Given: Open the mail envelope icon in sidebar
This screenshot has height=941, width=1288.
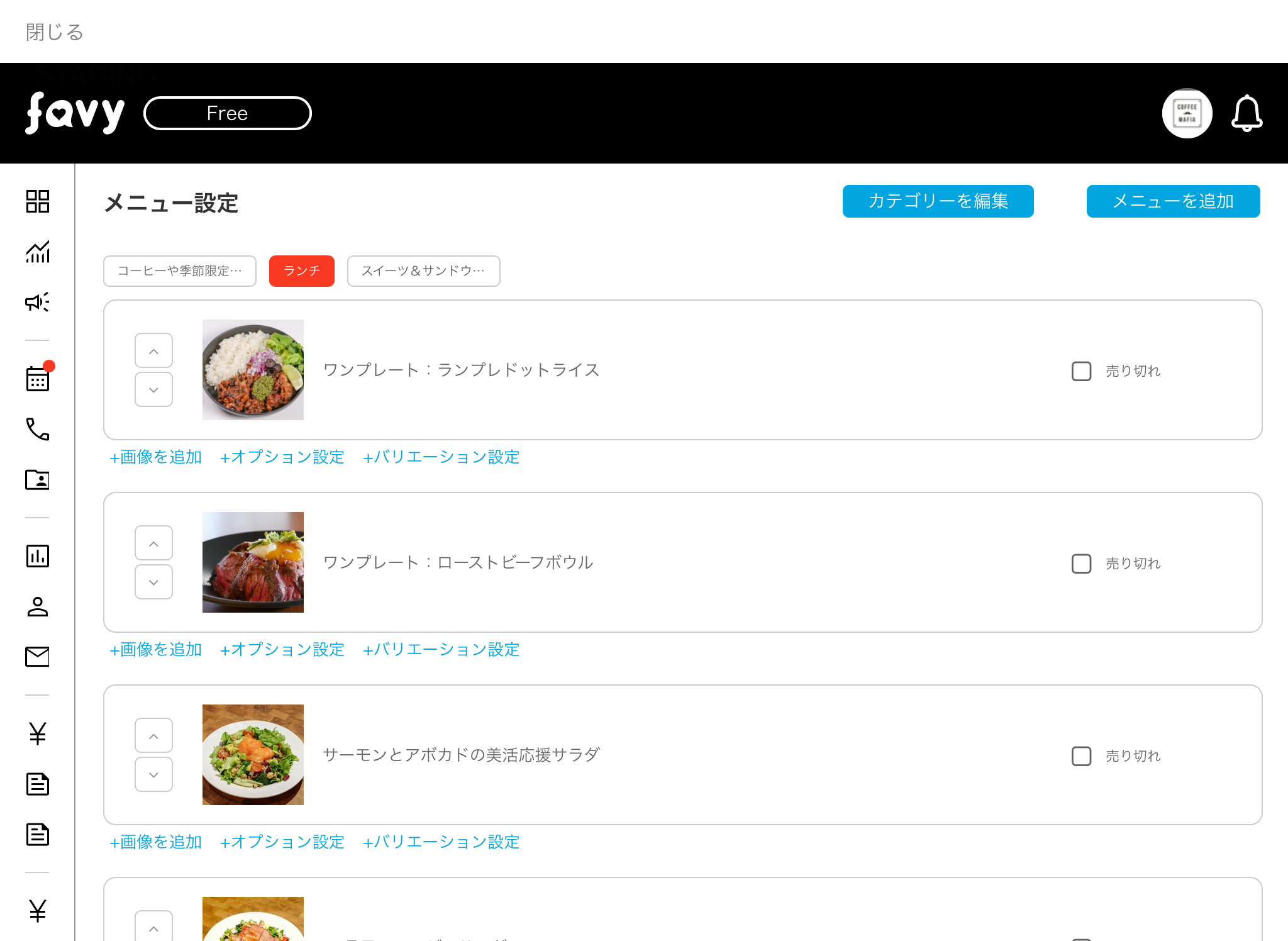Looking at the screenshot, I should click(38, 657).
